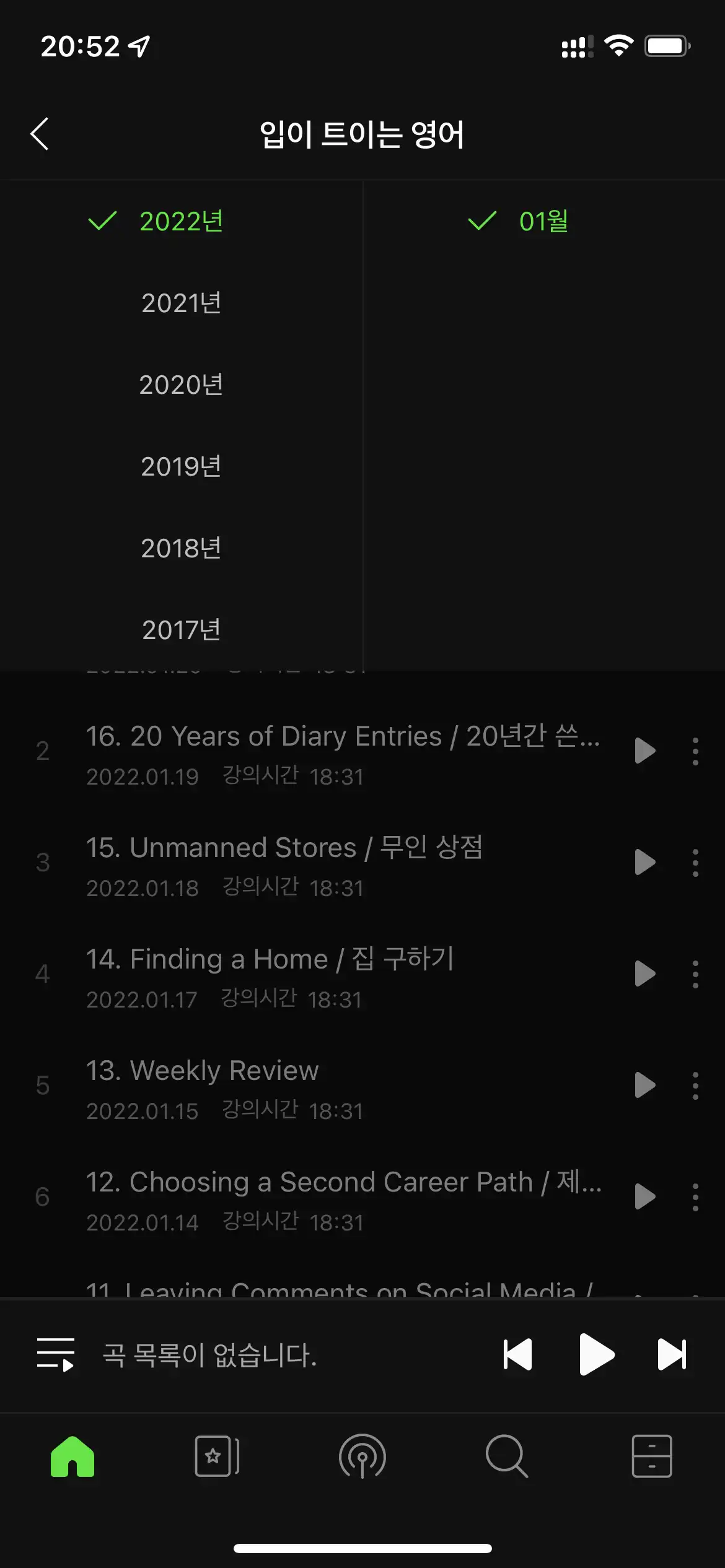Screen dimensions: 725x1568
Task: Open the favorites bookmark tab
Action: click(216, 1457)
